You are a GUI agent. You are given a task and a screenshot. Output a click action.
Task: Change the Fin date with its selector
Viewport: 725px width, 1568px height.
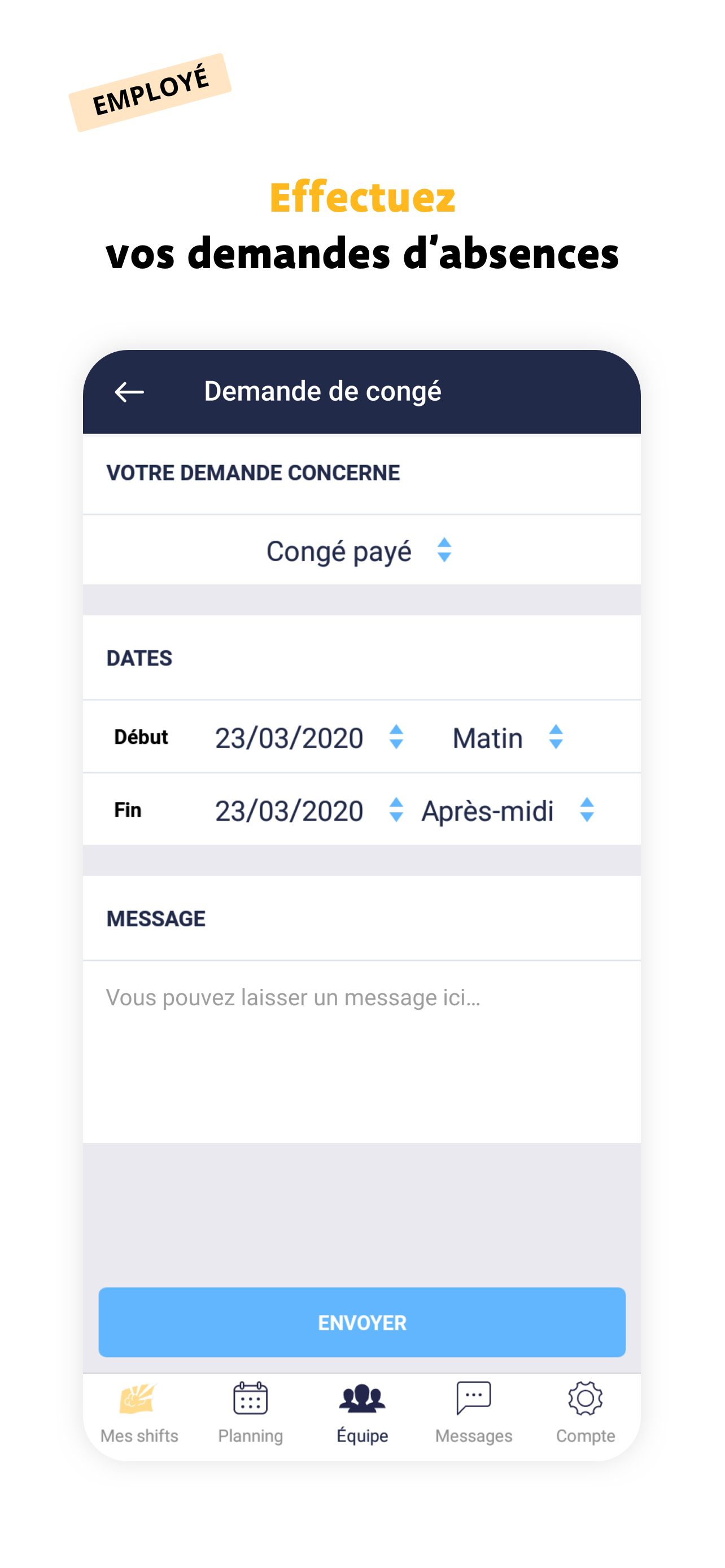[396, 809]
